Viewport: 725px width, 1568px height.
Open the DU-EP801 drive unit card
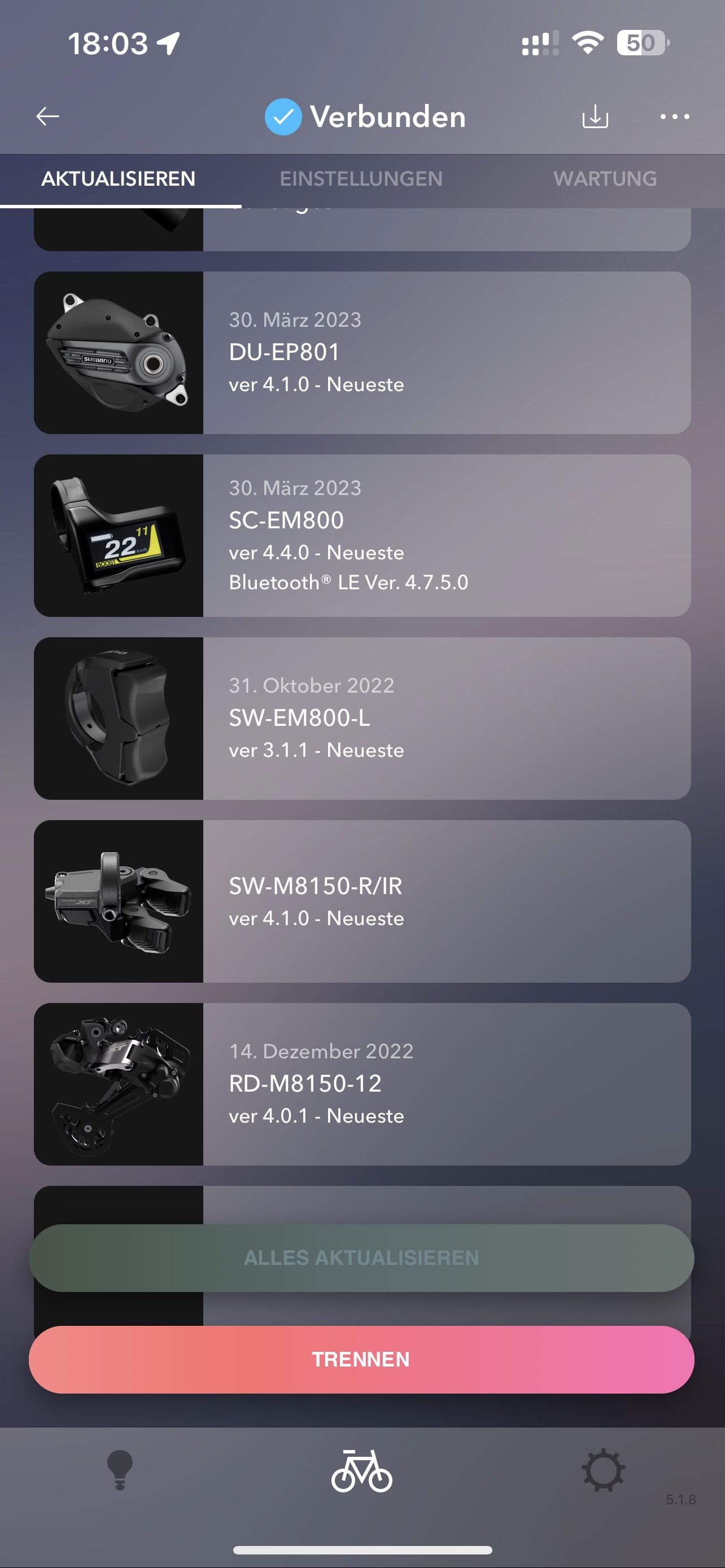pos(362,352)
